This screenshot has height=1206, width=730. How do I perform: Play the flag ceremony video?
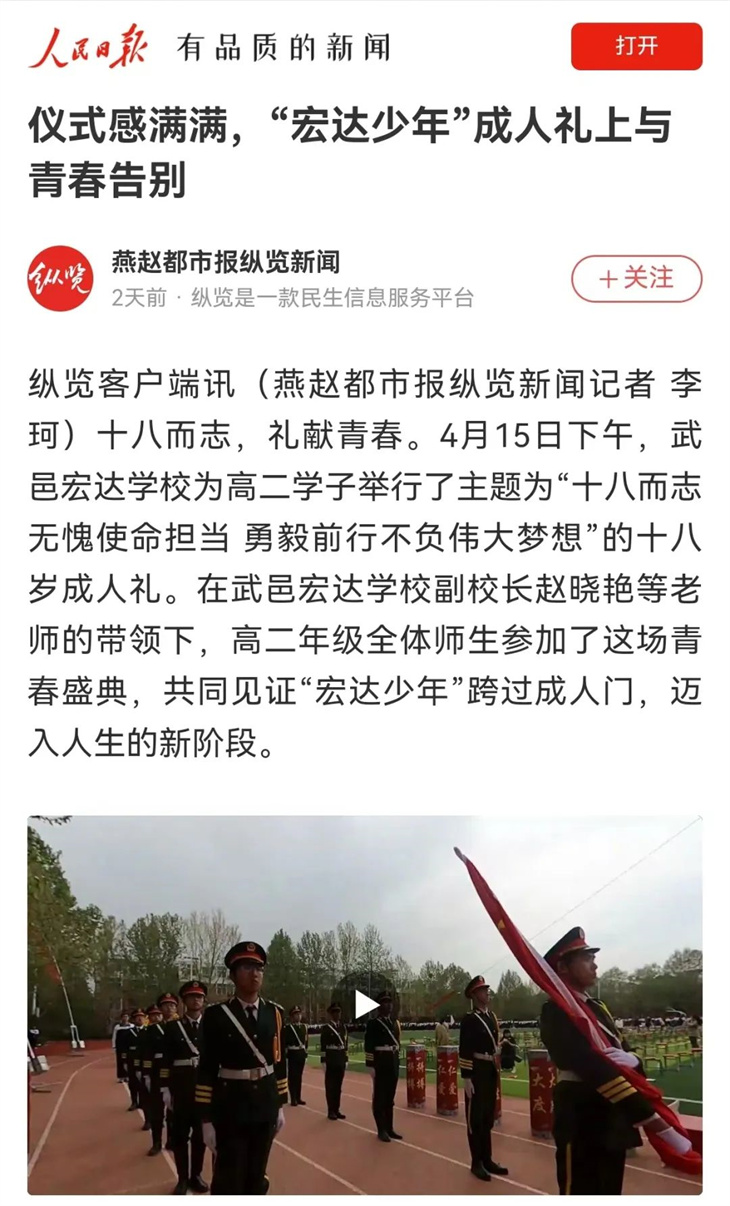click(365, 1004)
